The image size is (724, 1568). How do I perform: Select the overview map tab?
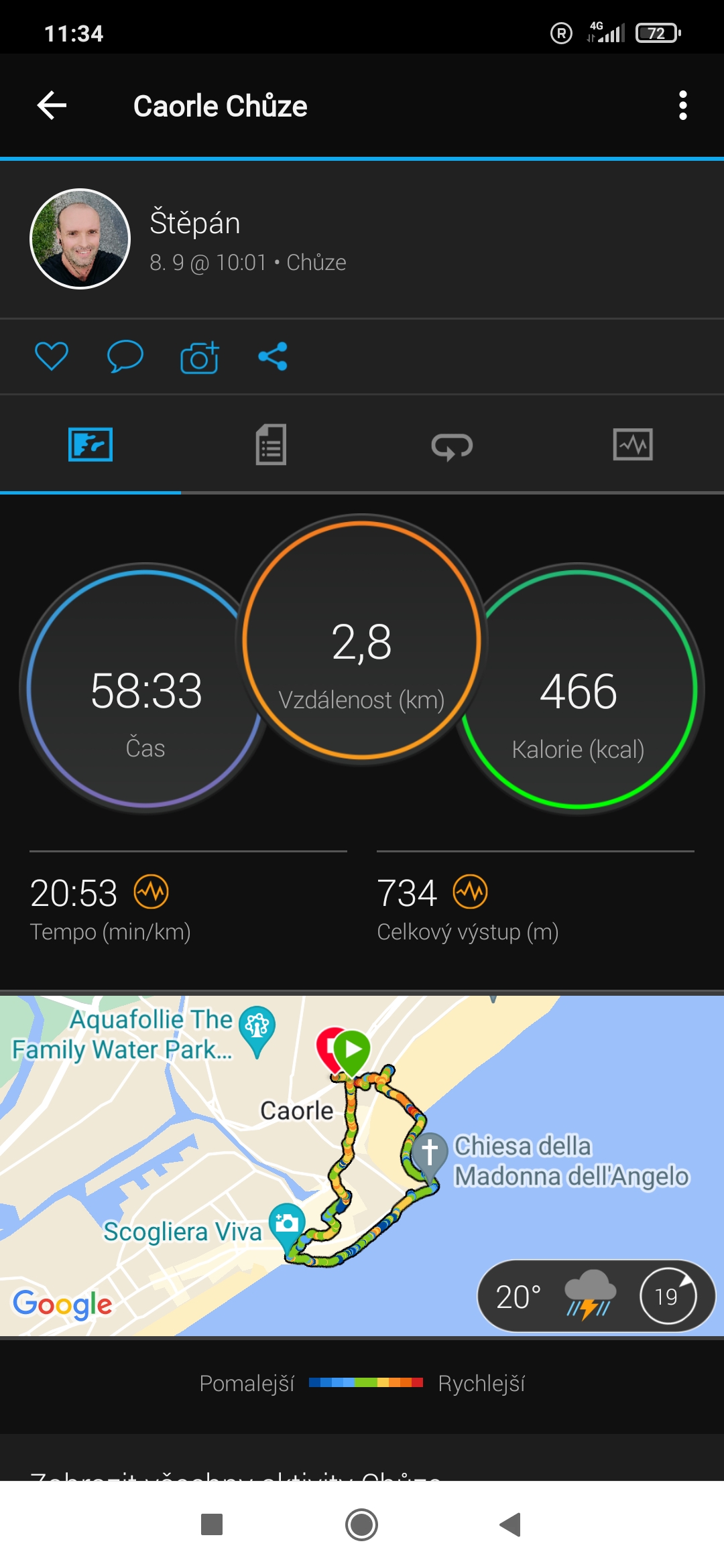[x=90, y=444]
